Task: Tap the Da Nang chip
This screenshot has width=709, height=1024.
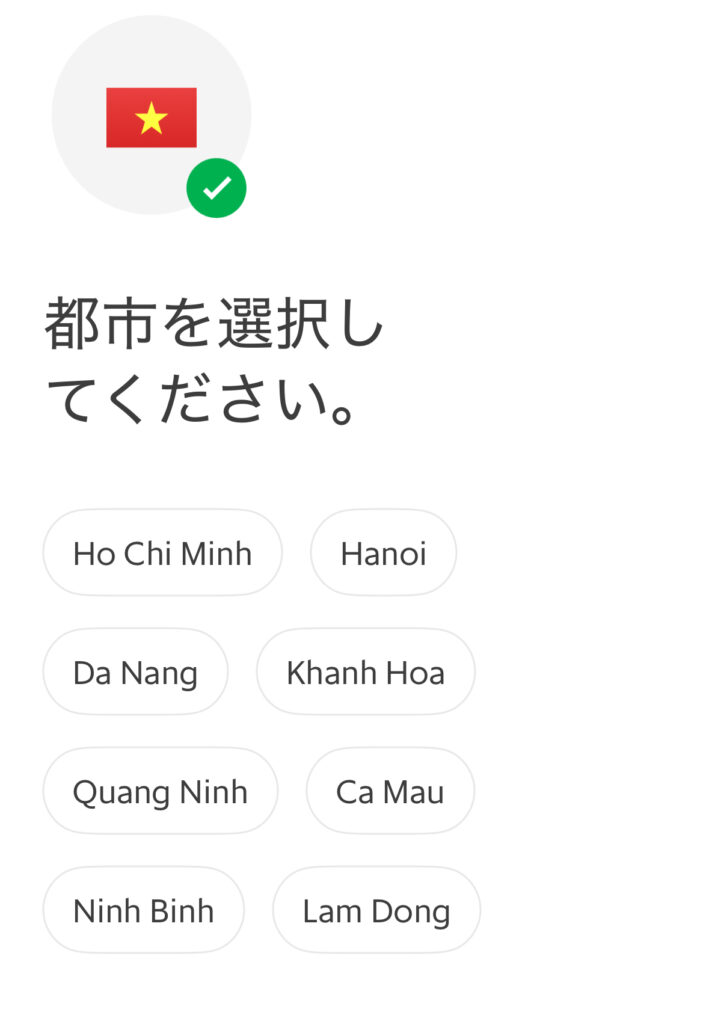Action: pos(135,672)
